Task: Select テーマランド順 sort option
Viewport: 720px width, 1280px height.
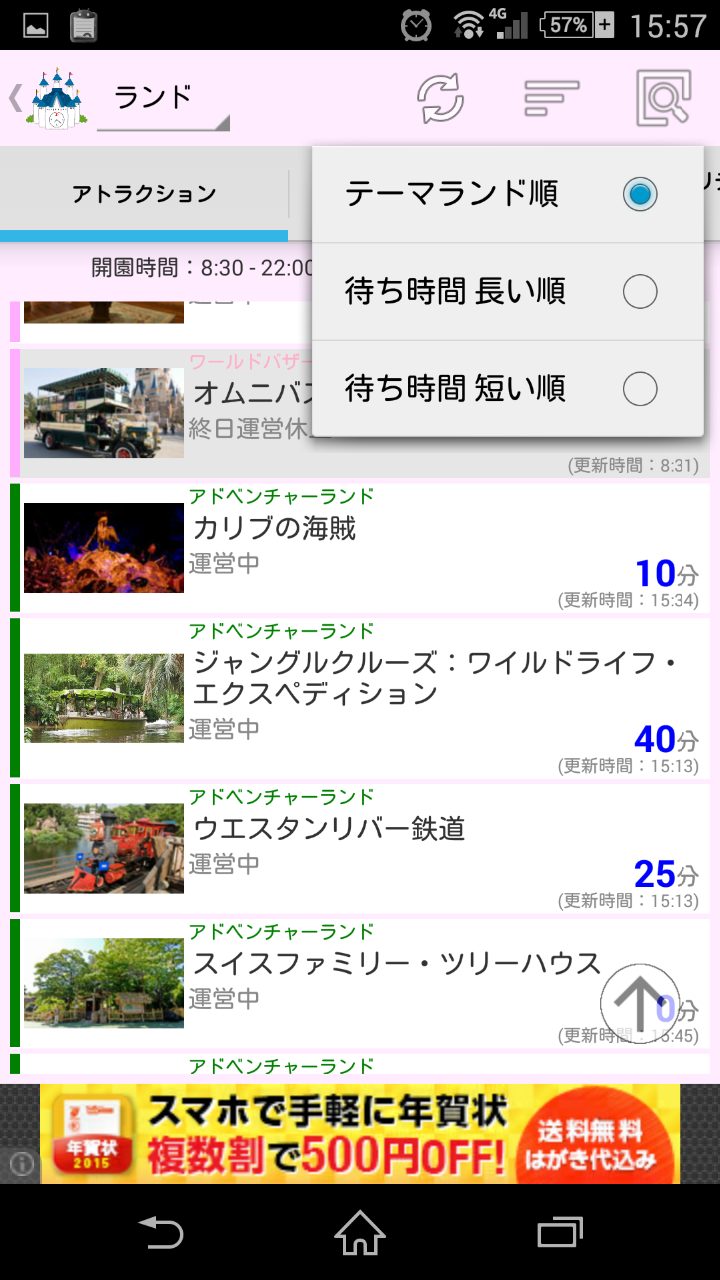Action: pos(508,194)
